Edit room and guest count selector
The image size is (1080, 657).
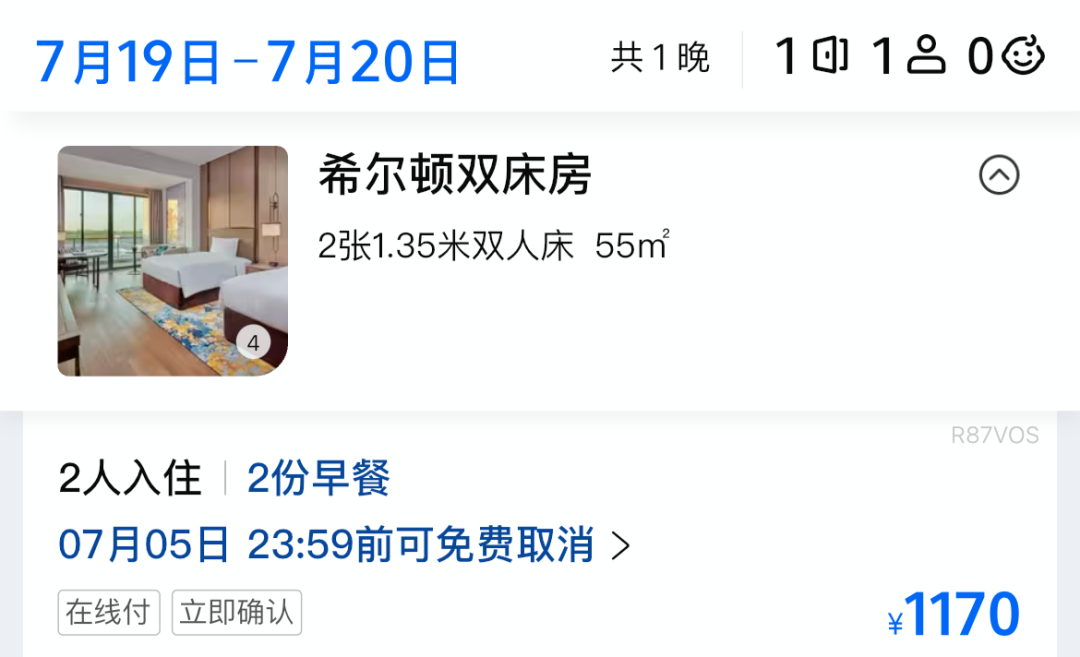(x=910, y=57)
